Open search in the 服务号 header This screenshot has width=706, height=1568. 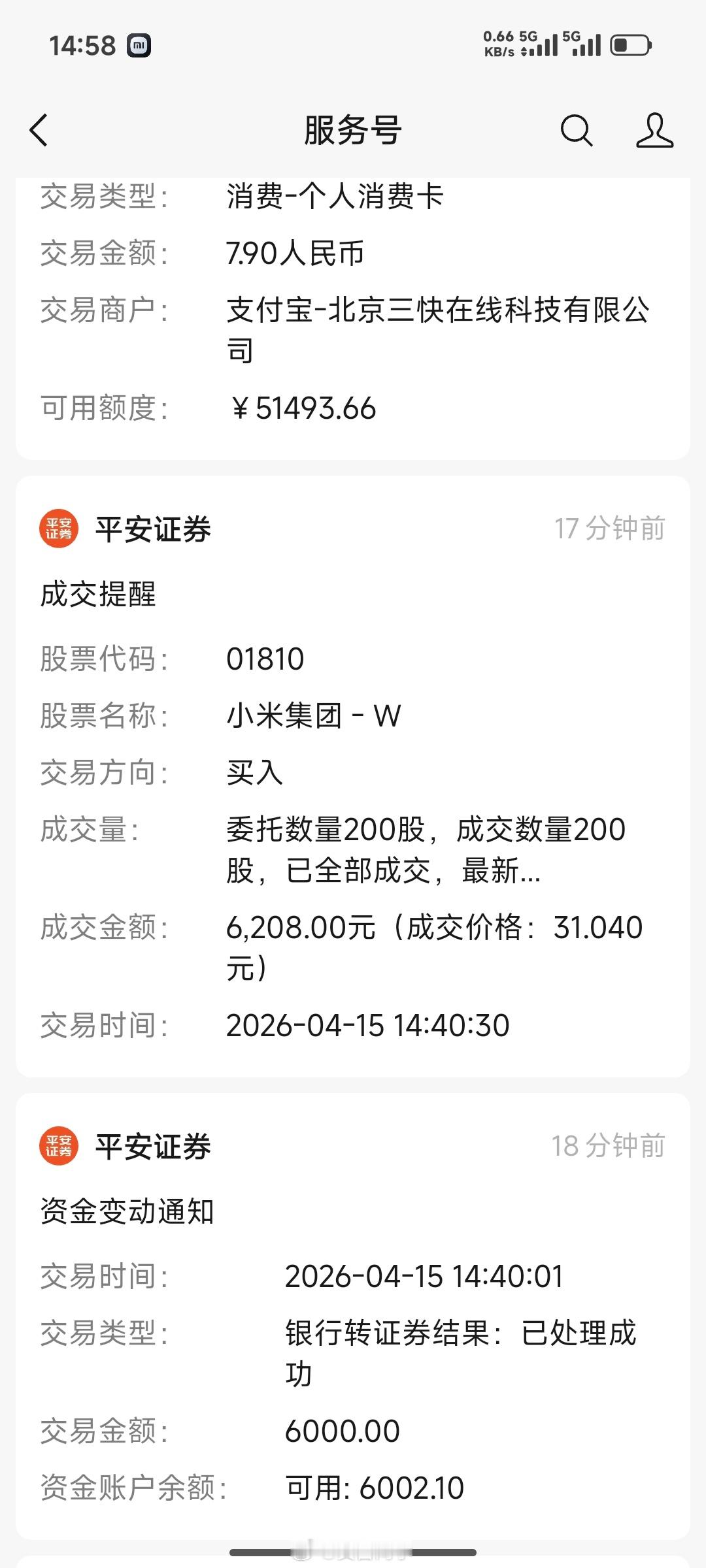(x=576, y=130)
